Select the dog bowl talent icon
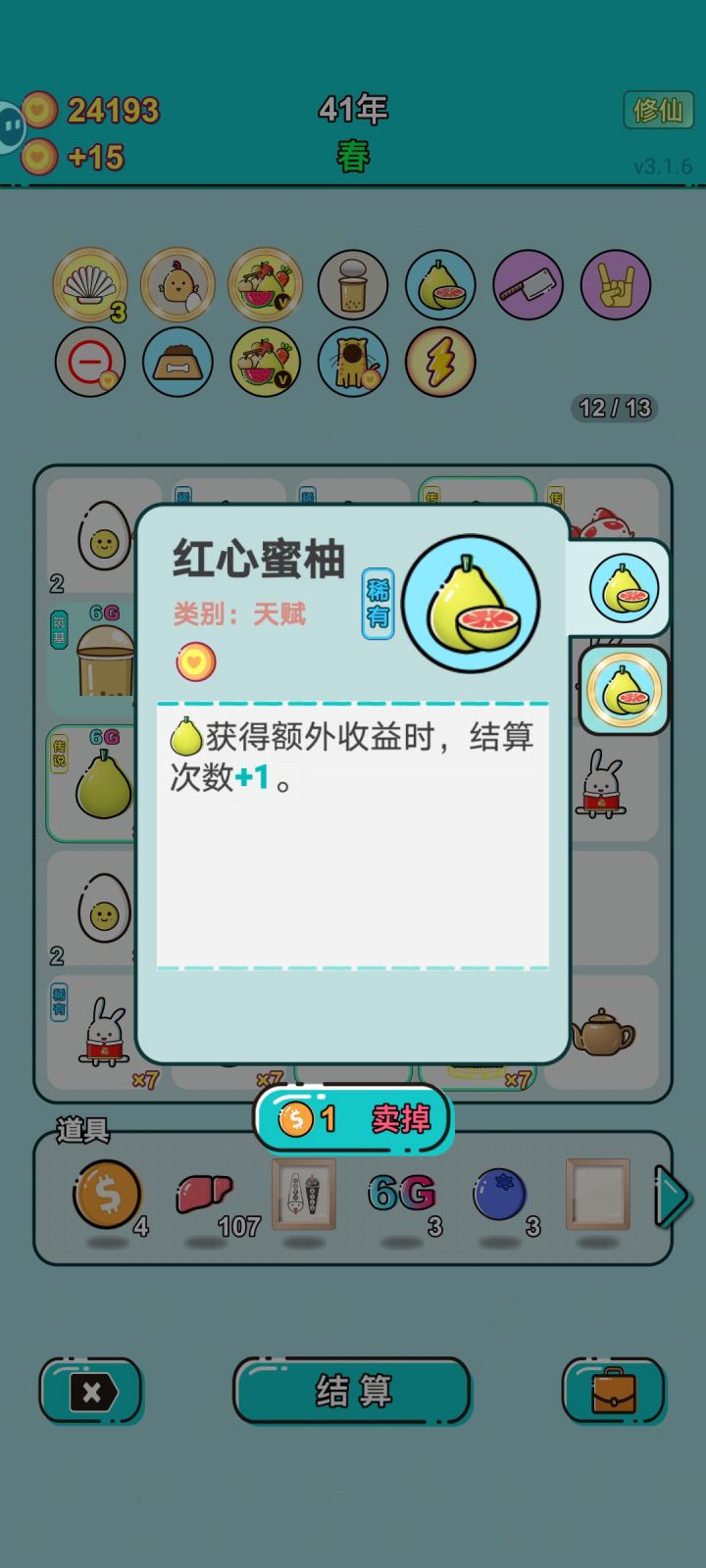The width and height of the screenshot is (706, 1568). [177, 363]
